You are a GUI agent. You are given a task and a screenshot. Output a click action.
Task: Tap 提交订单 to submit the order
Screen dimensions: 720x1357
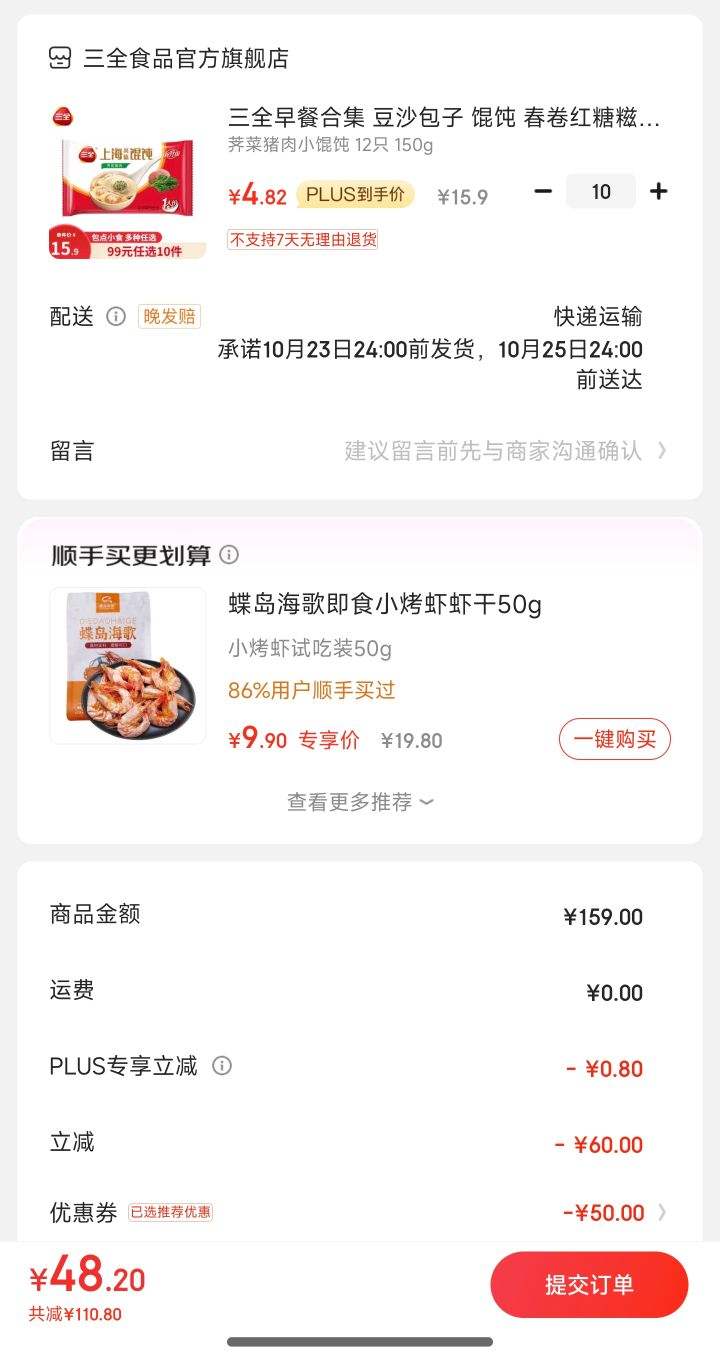coord(589,1285)
